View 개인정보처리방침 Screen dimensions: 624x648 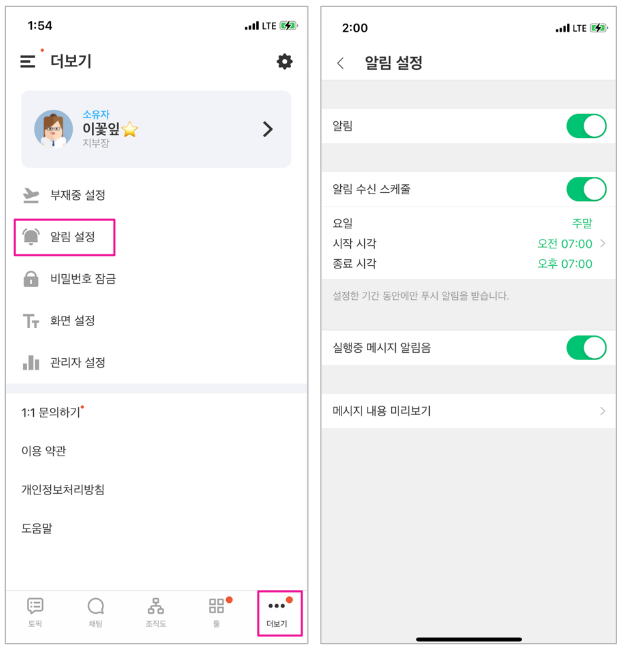click(x=63, y=489)
